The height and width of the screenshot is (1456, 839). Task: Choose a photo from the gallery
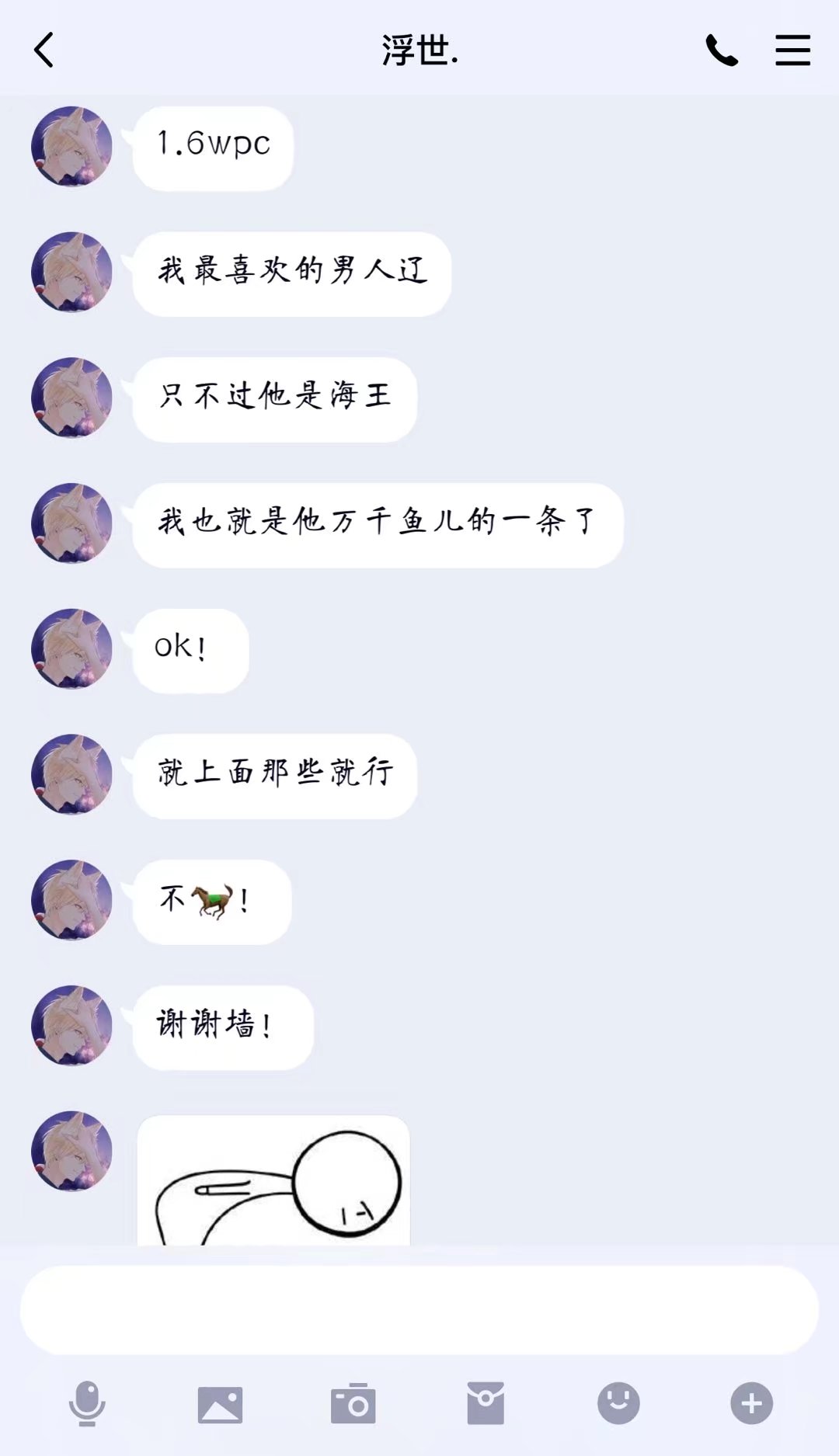click(x=220, y=1404)
